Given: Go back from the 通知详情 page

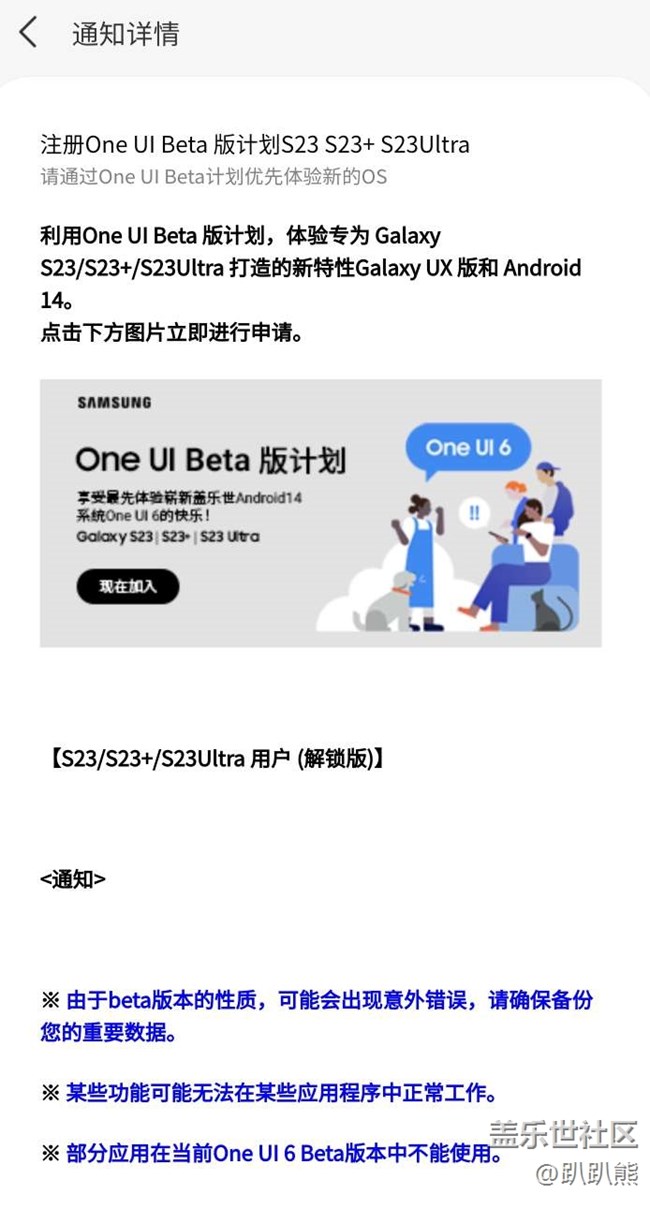Looking at the screenshot, I should [28, 33].
